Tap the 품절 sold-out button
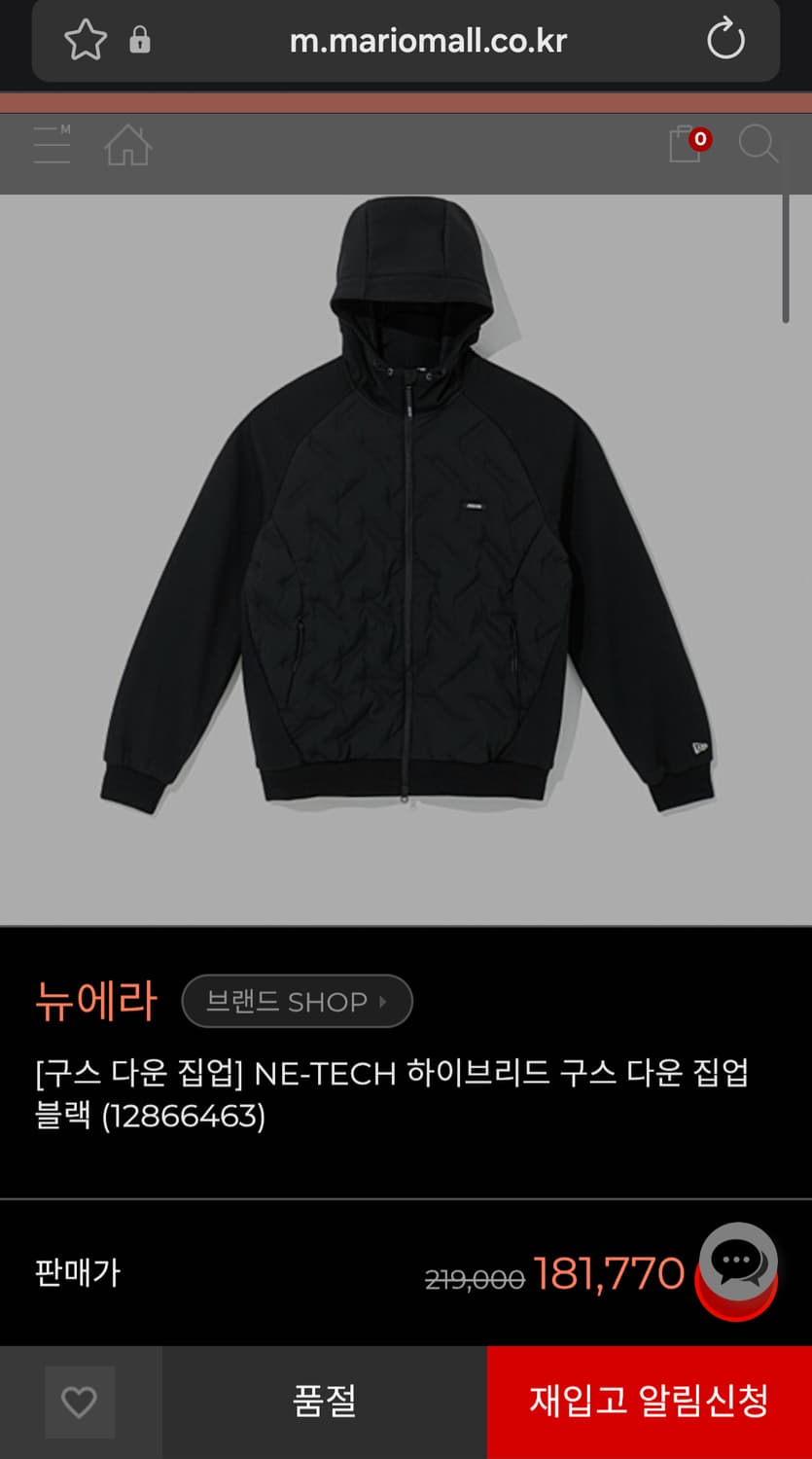This screenshot has width=812, height=1459. pos(325,1402)
